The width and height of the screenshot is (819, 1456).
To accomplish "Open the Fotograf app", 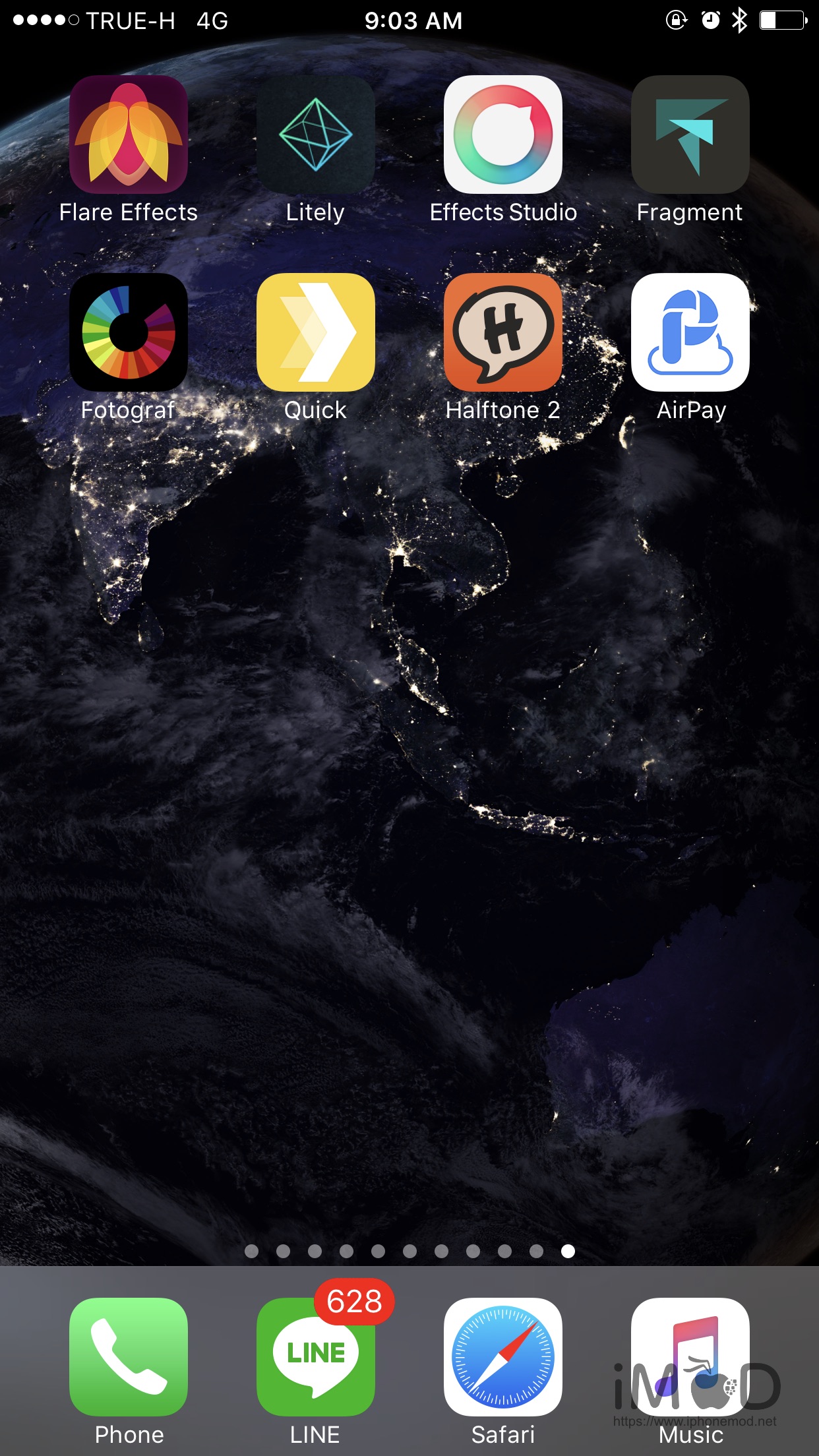I will [129, 332].
